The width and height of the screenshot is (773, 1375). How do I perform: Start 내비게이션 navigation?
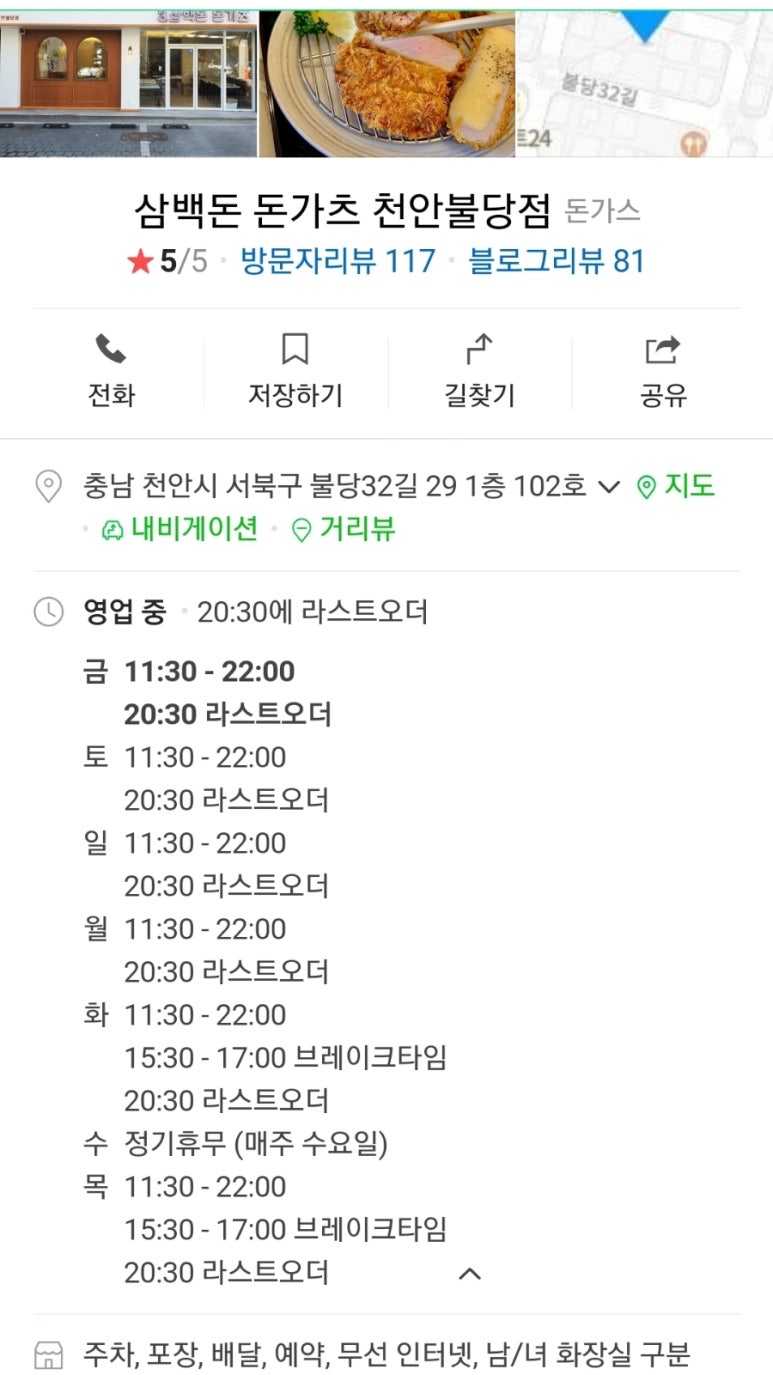pos(180,529)
